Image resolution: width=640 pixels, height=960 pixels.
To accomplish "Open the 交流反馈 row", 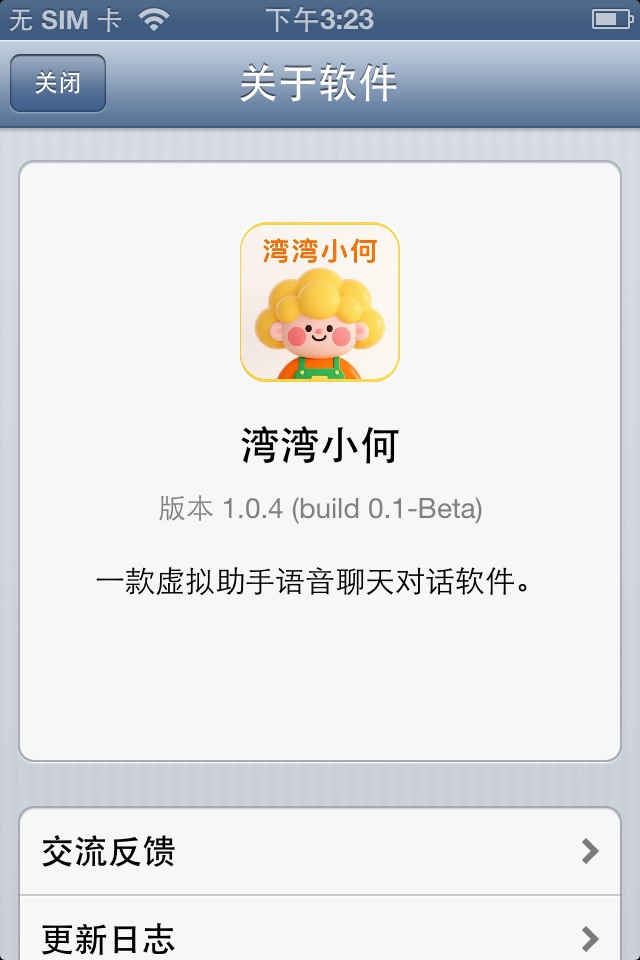I will (x=320, y=851).
